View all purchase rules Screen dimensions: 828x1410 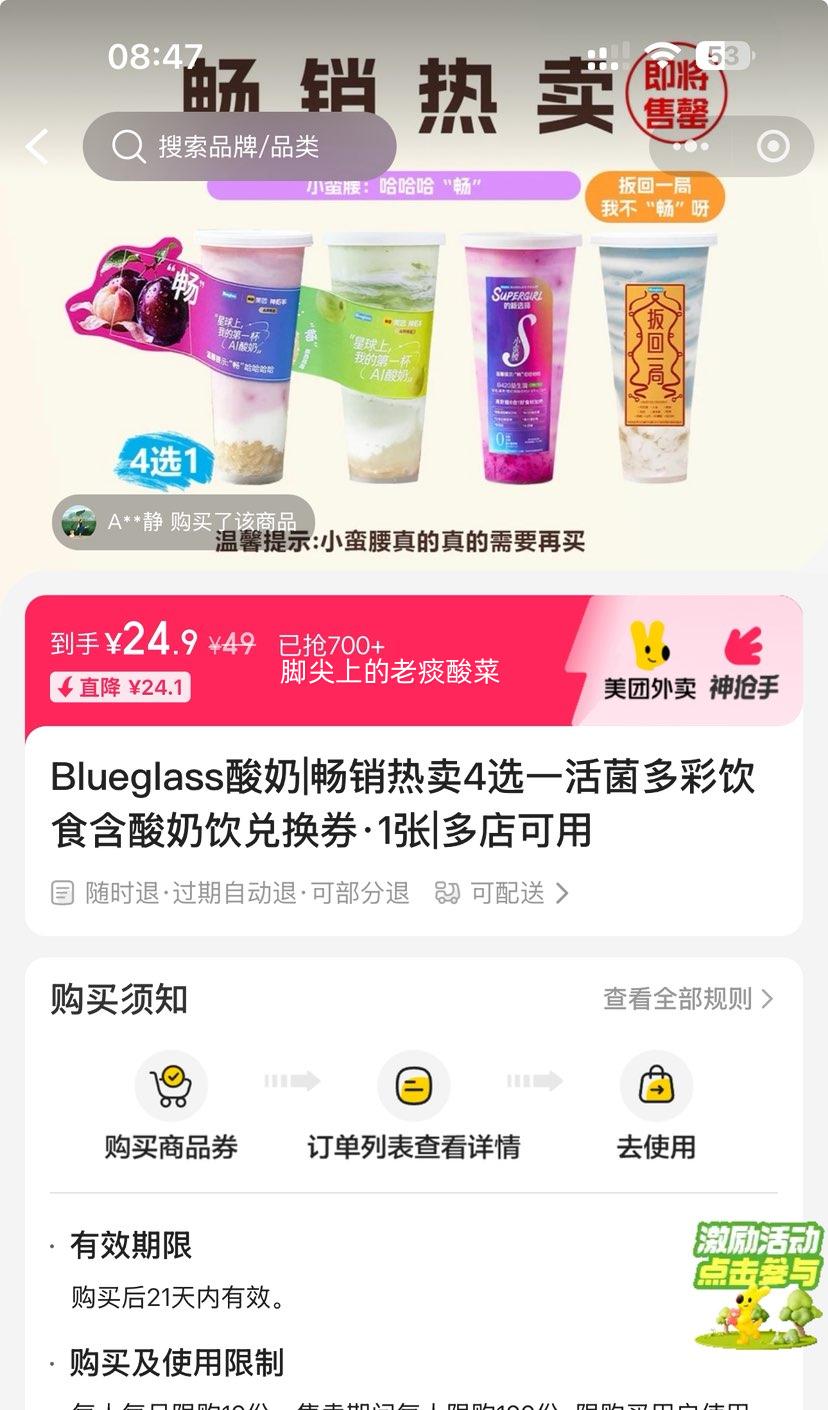point(688,998)
